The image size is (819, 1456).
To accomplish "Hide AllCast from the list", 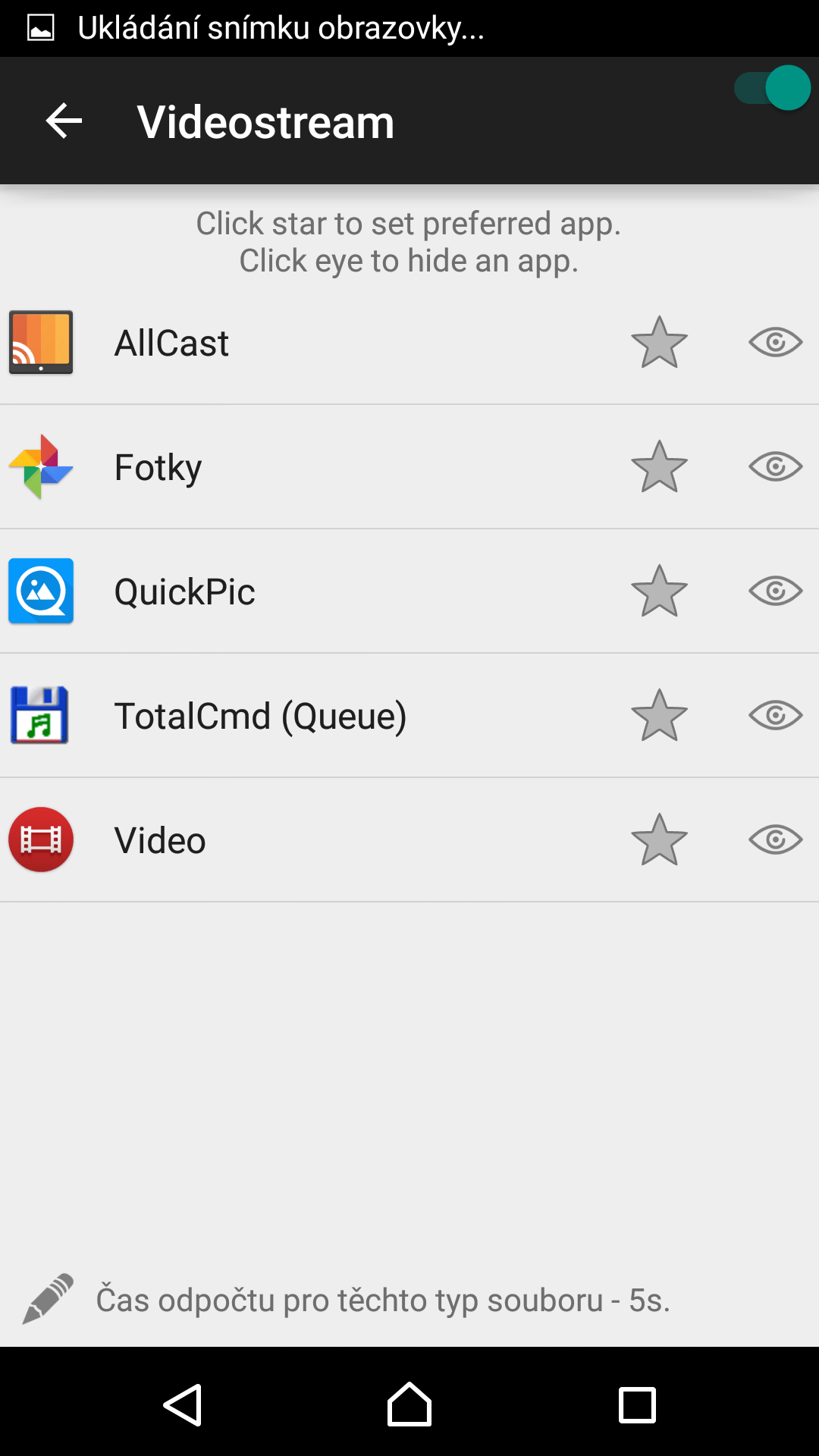I will 775,343.
